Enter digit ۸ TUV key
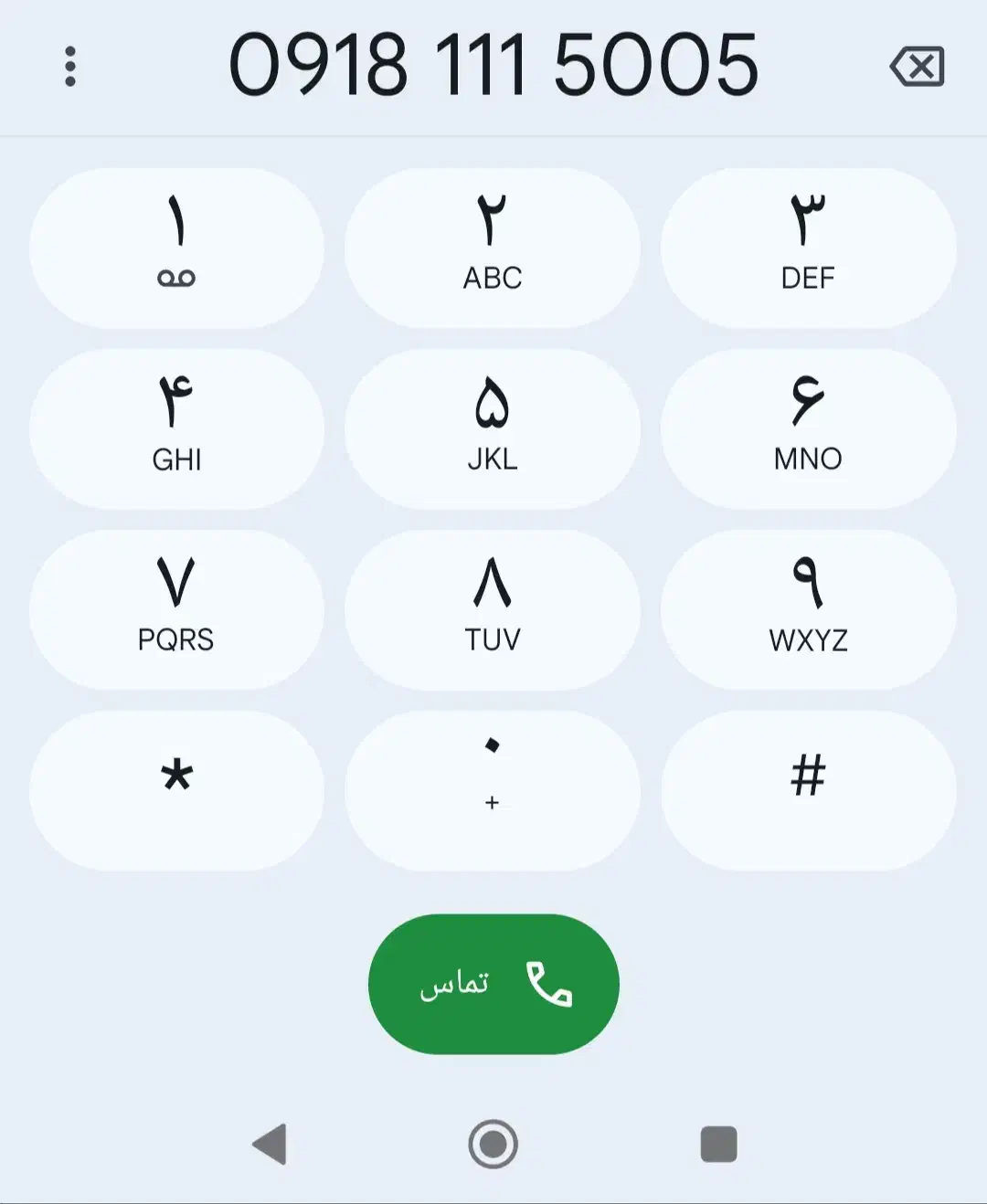Screen dimensions: 987x1204 493,609
